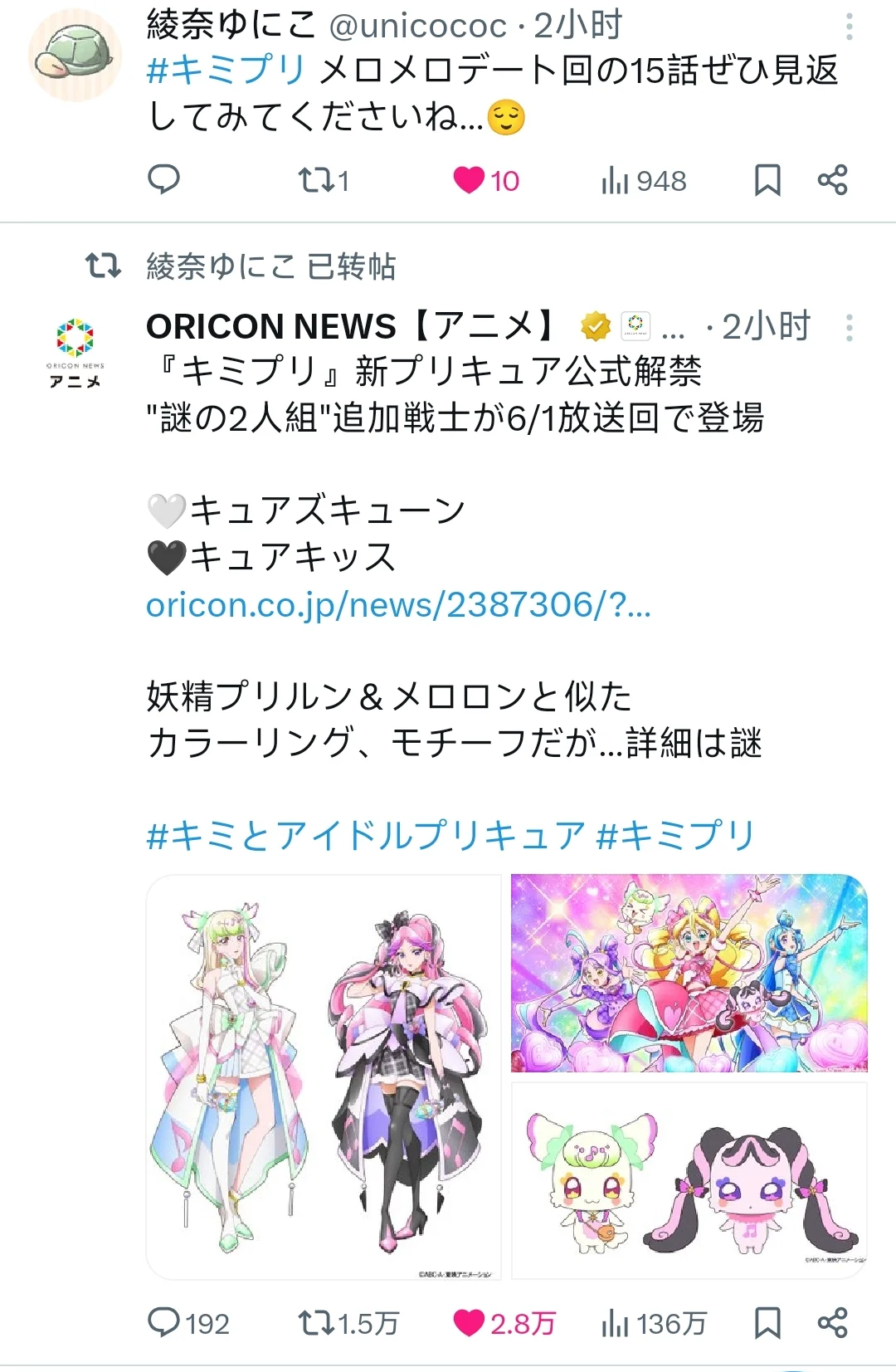The width and height of the screenshot is (896, 1372).
Task: Open ORICON NEWS profile avatar
Action: point(75,350)
